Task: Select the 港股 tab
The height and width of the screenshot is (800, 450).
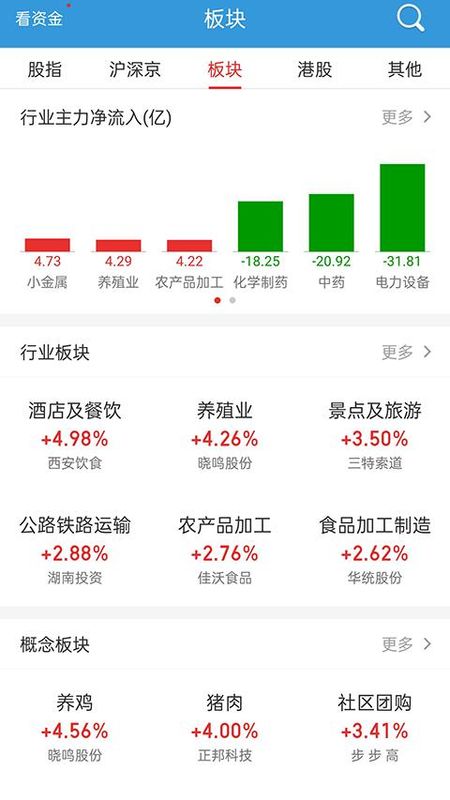Action: coord(315,69)
